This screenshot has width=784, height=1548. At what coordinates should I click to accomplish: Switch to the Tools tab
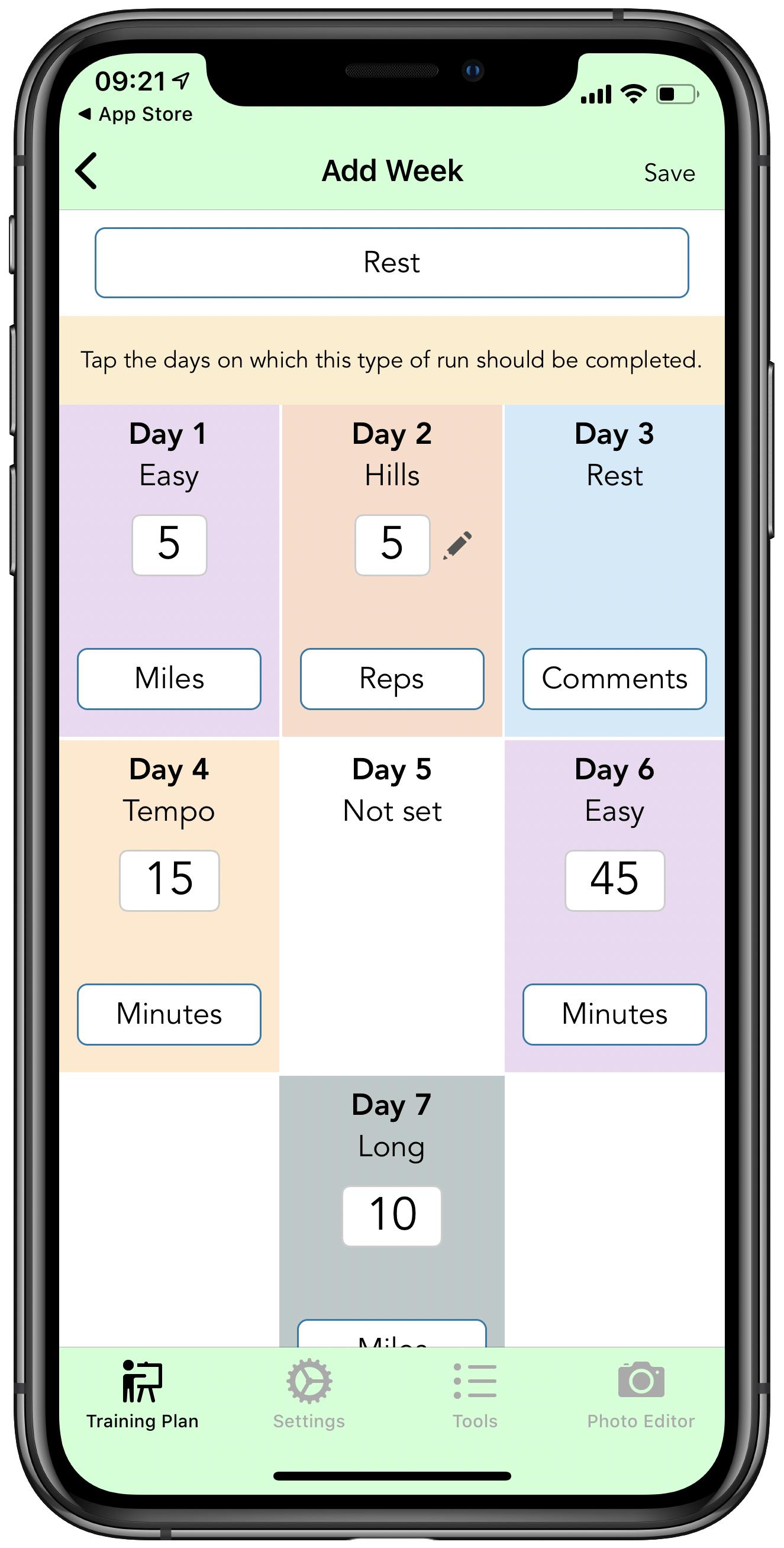[x=475, y=1394]
